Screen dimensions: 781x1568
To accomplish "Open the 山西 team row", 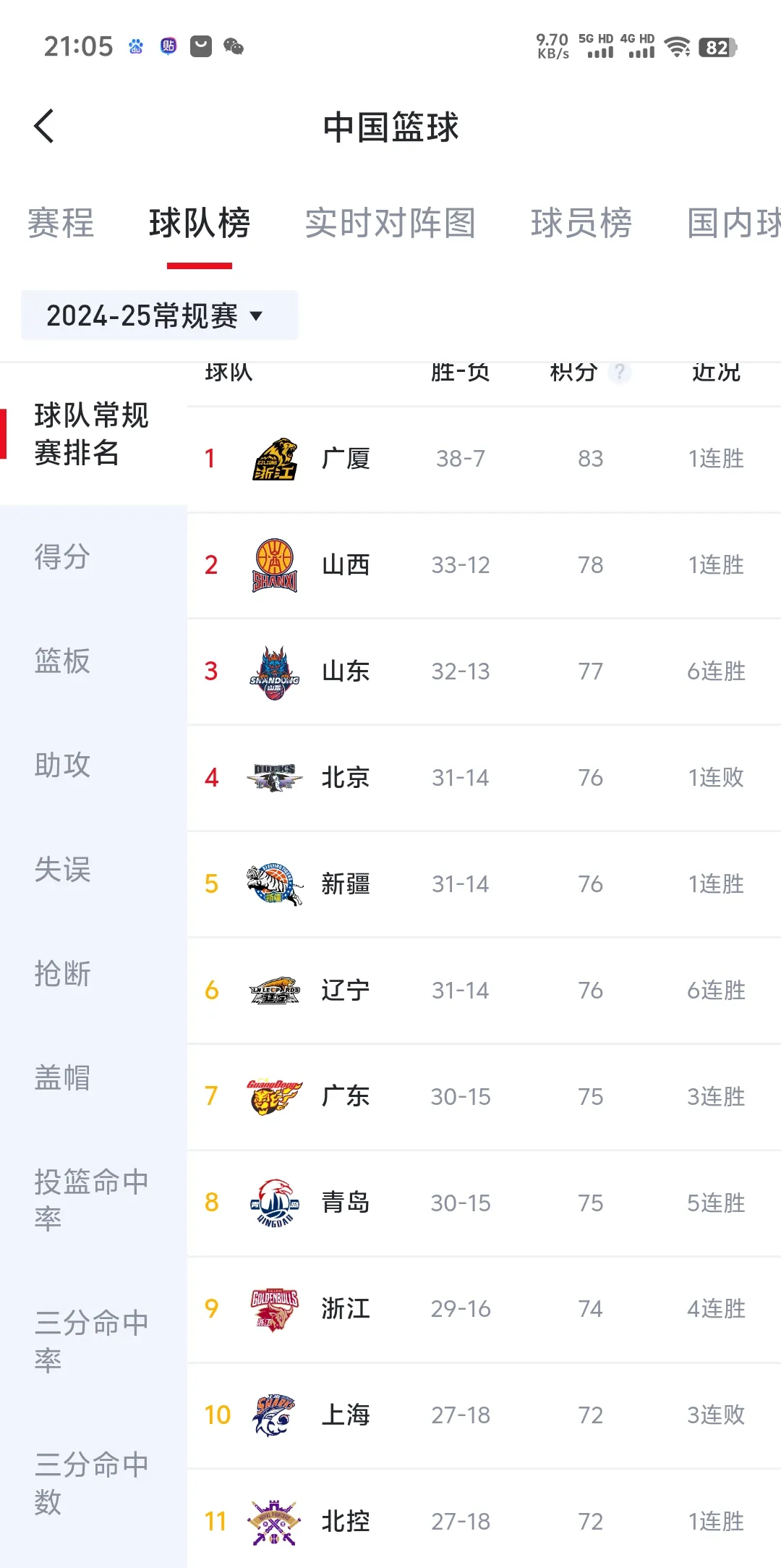I will pyautogui.click(x=483, y=565).
